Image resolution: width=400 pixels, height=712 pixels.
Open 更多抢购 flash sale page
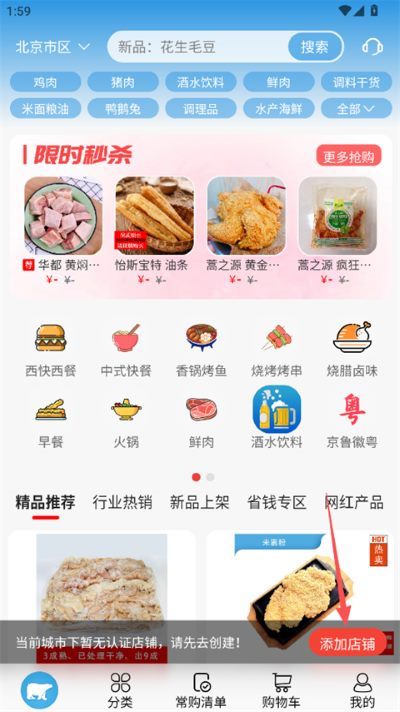click(349, 157)
